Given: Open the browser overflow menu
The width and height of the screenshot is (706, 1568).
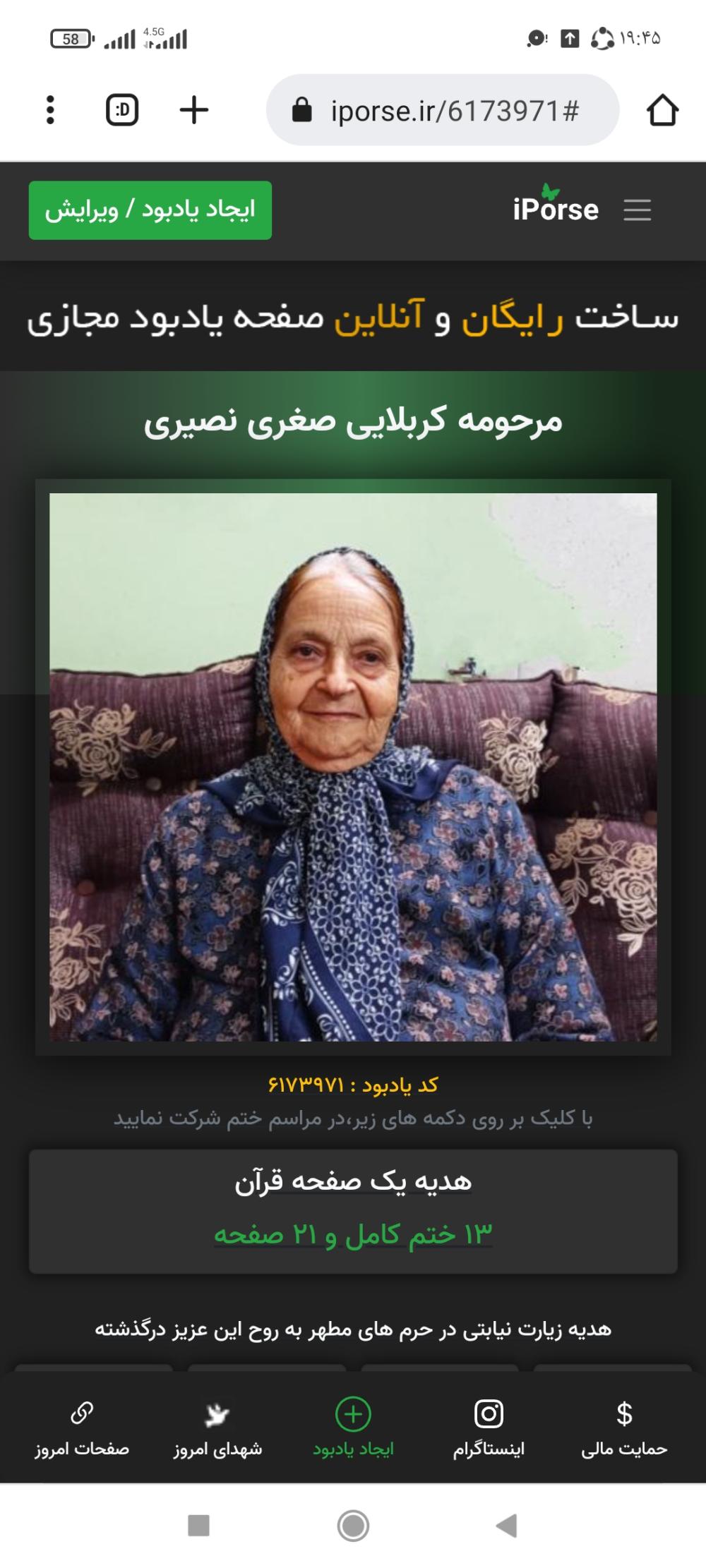Looking at the screenshot, I should click(x=49, y=110).
